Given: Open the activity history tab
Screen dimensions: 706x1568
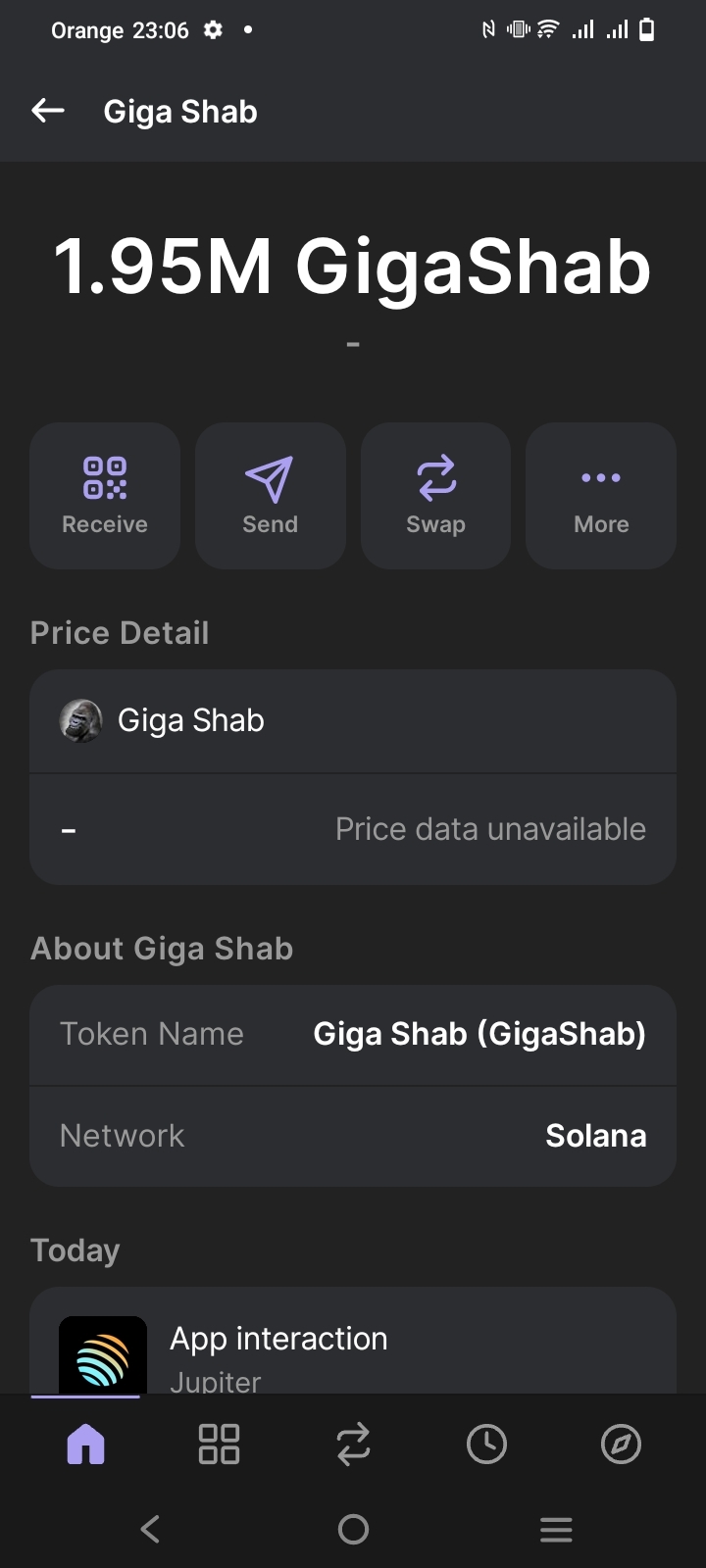Looking at the screenshot, I should coord(486,1444).
